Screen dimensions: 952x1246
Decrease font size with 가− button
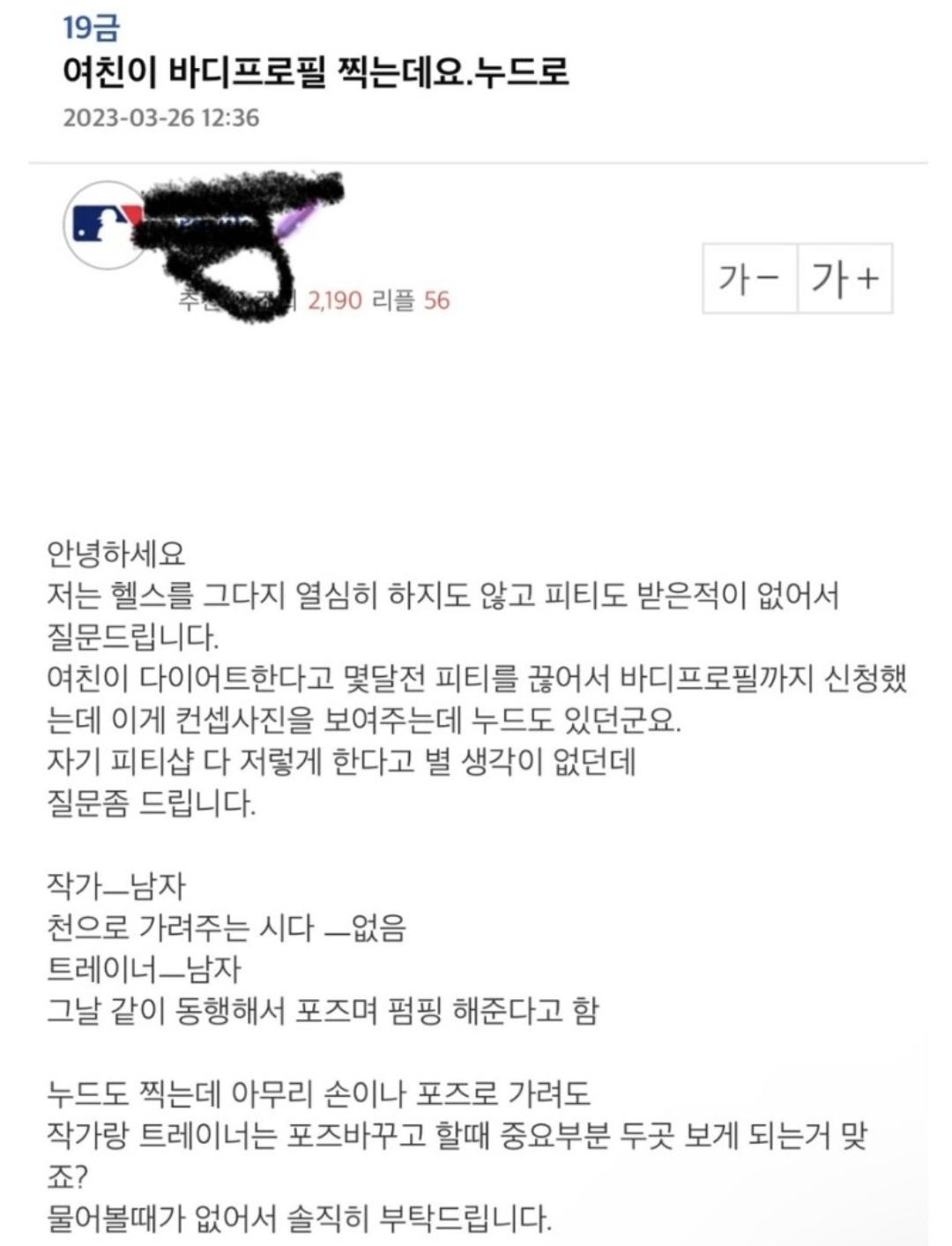749,279
